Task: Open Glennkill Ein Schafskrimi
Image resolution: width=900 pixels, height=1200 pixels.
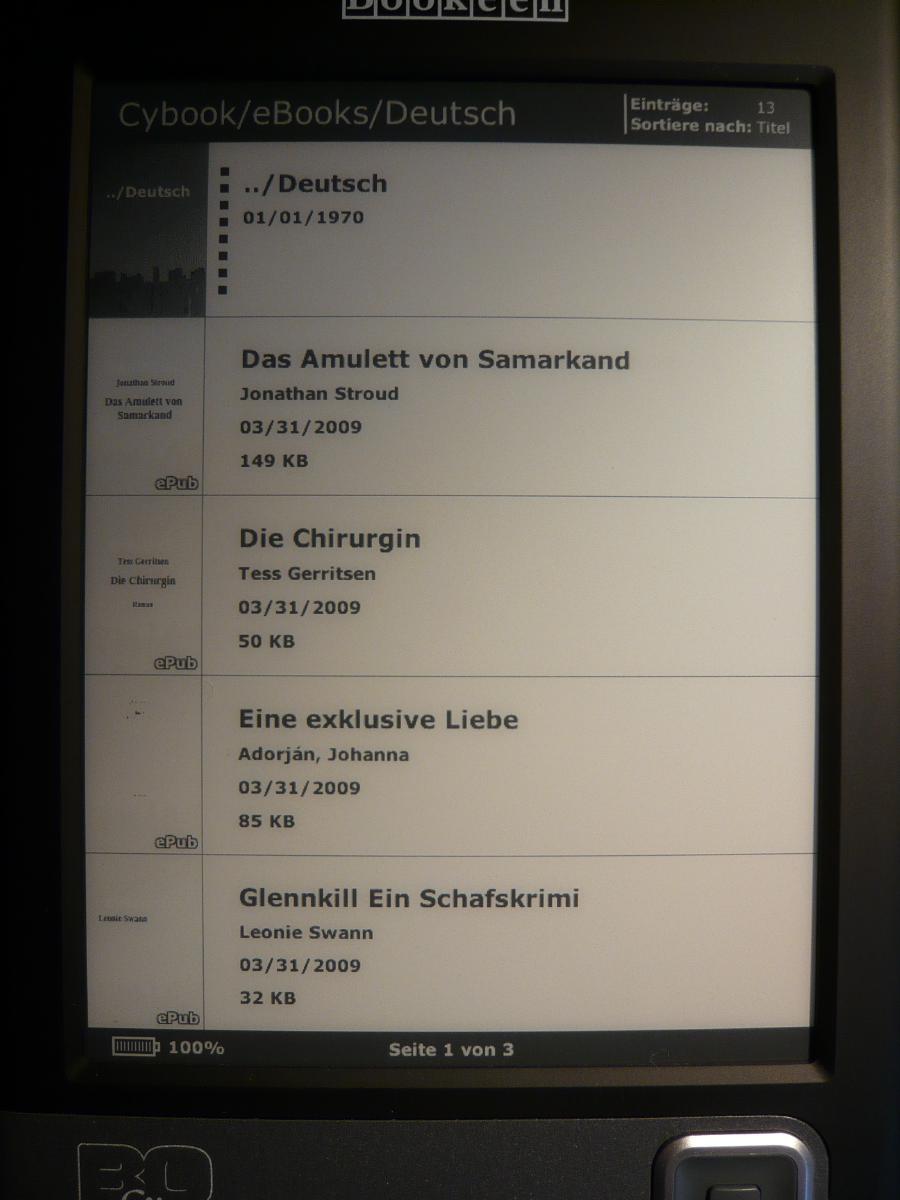Action: pos(408,898)
